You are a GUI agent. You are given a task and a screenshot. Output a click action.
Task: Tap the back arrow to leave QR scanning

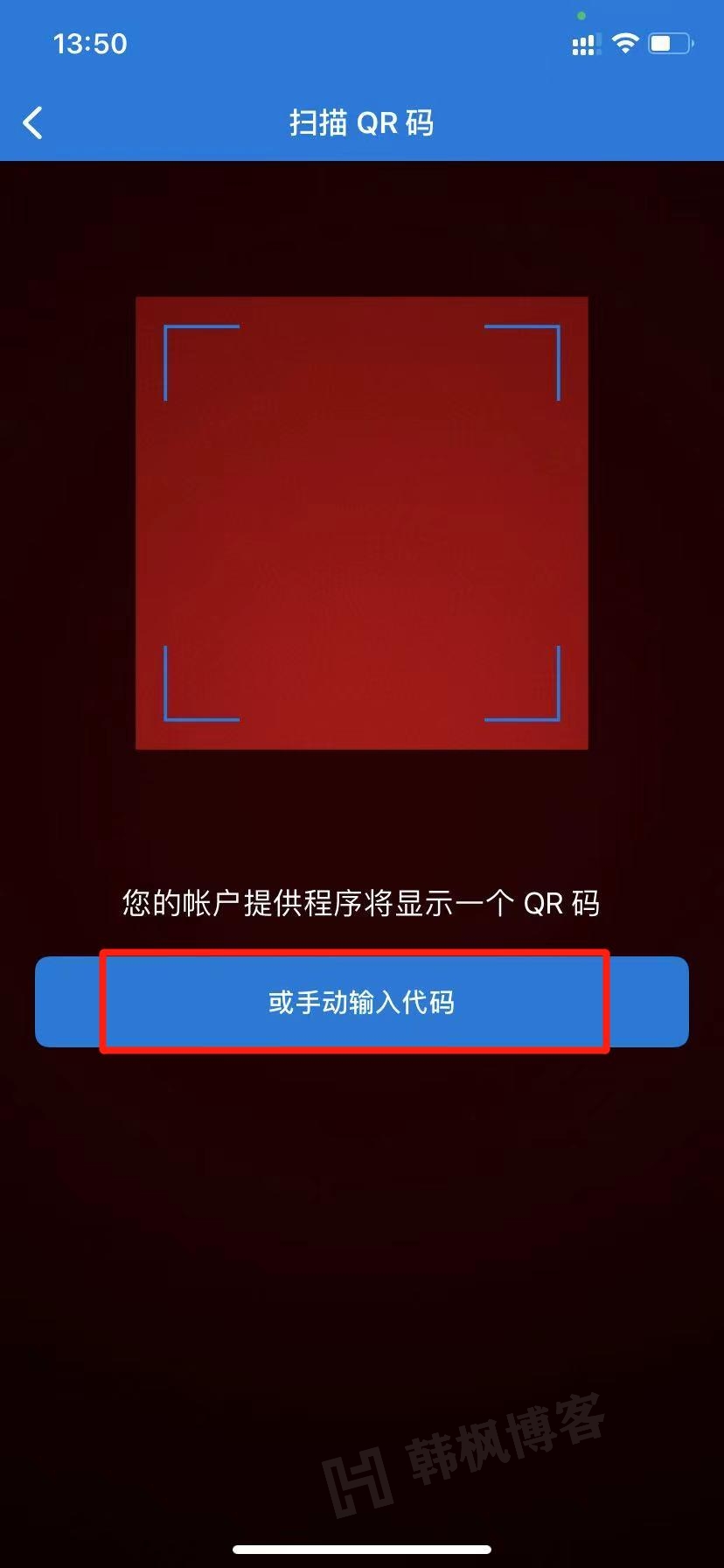coord(33,122)
